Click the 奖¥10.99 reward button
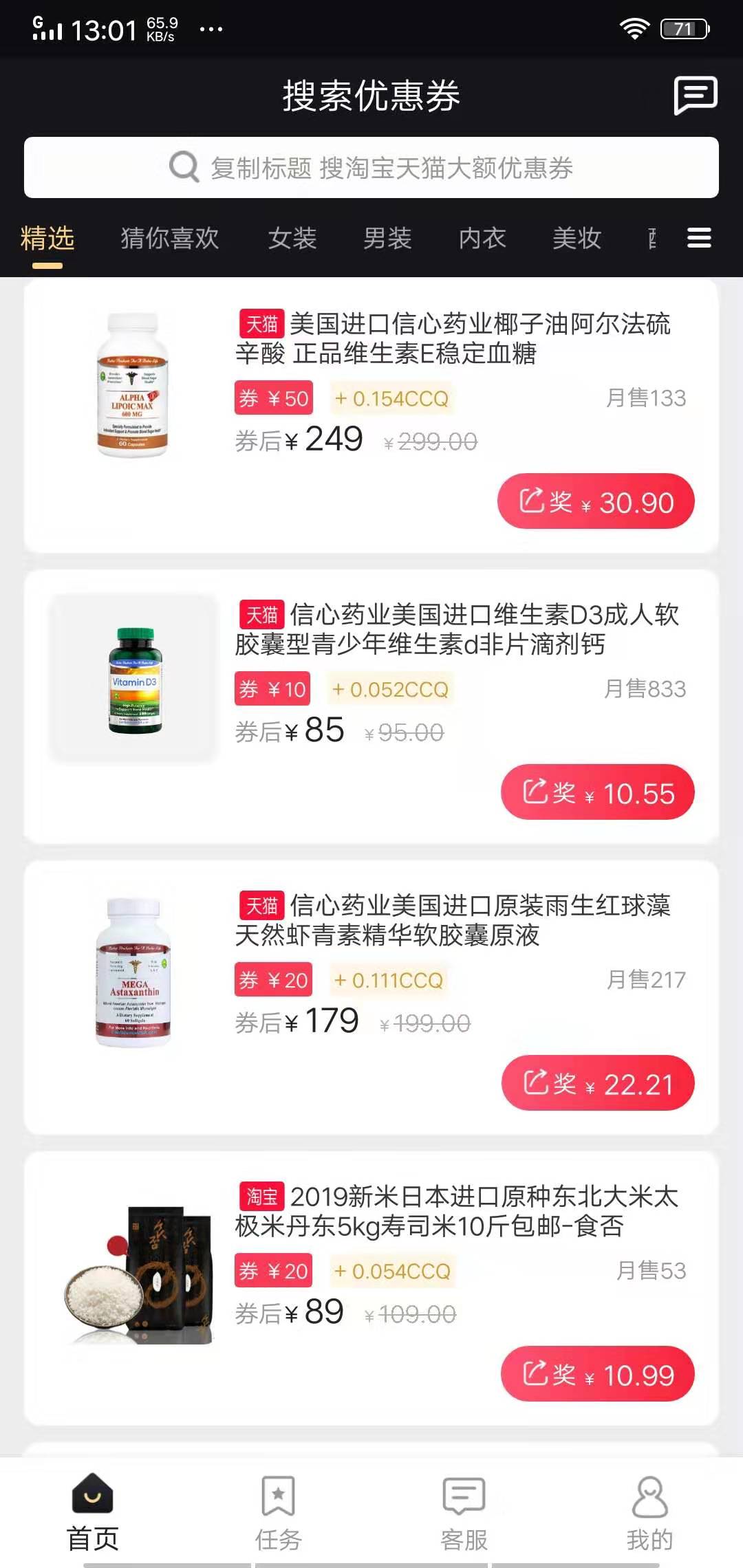Screen dimensions: 743x1568 (597, 1373)
